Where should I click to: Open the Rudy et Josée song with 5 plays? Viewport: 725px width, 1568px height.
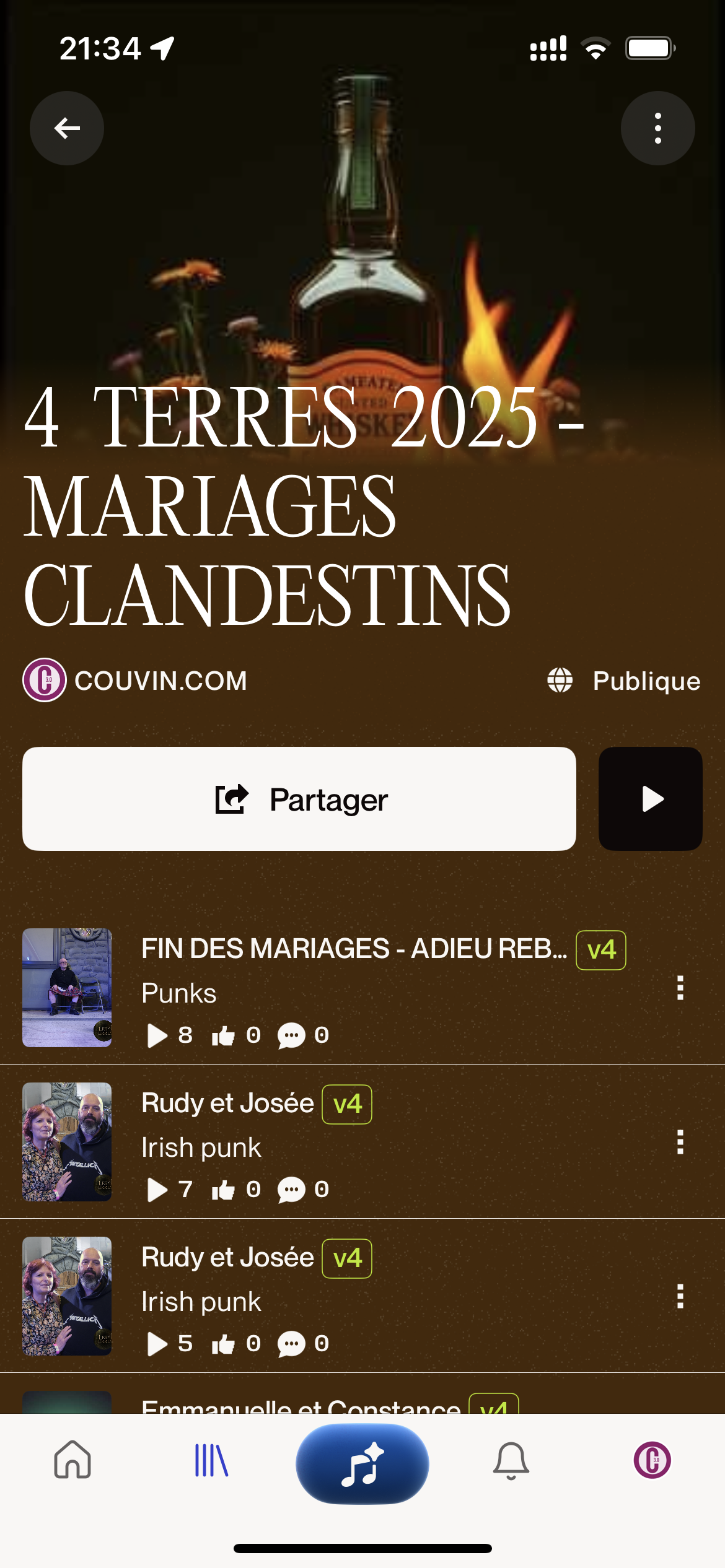point(227,1258)
